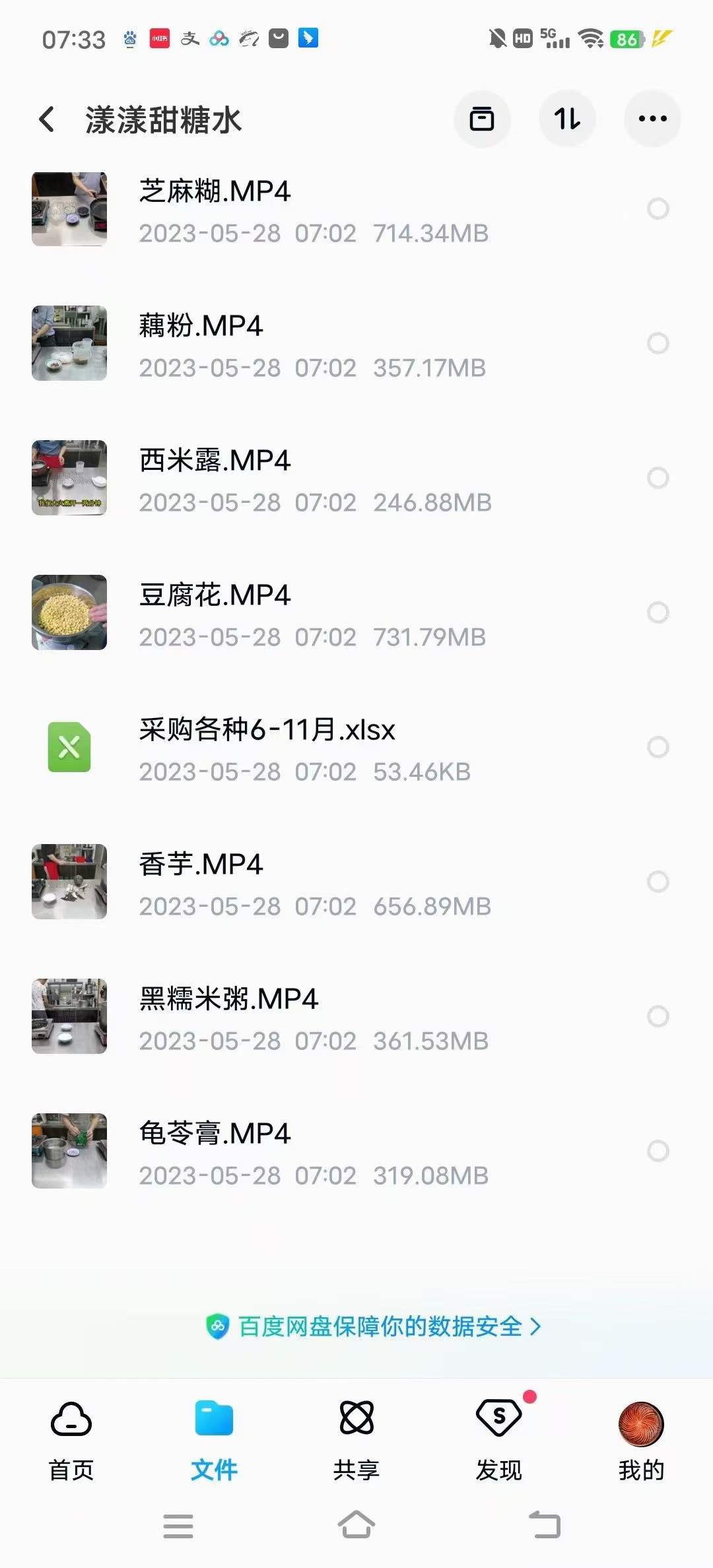Tap the thumbnail of 香芋.MP4
The height and width of the screenshot is (1568, 713).
point(69,881)
